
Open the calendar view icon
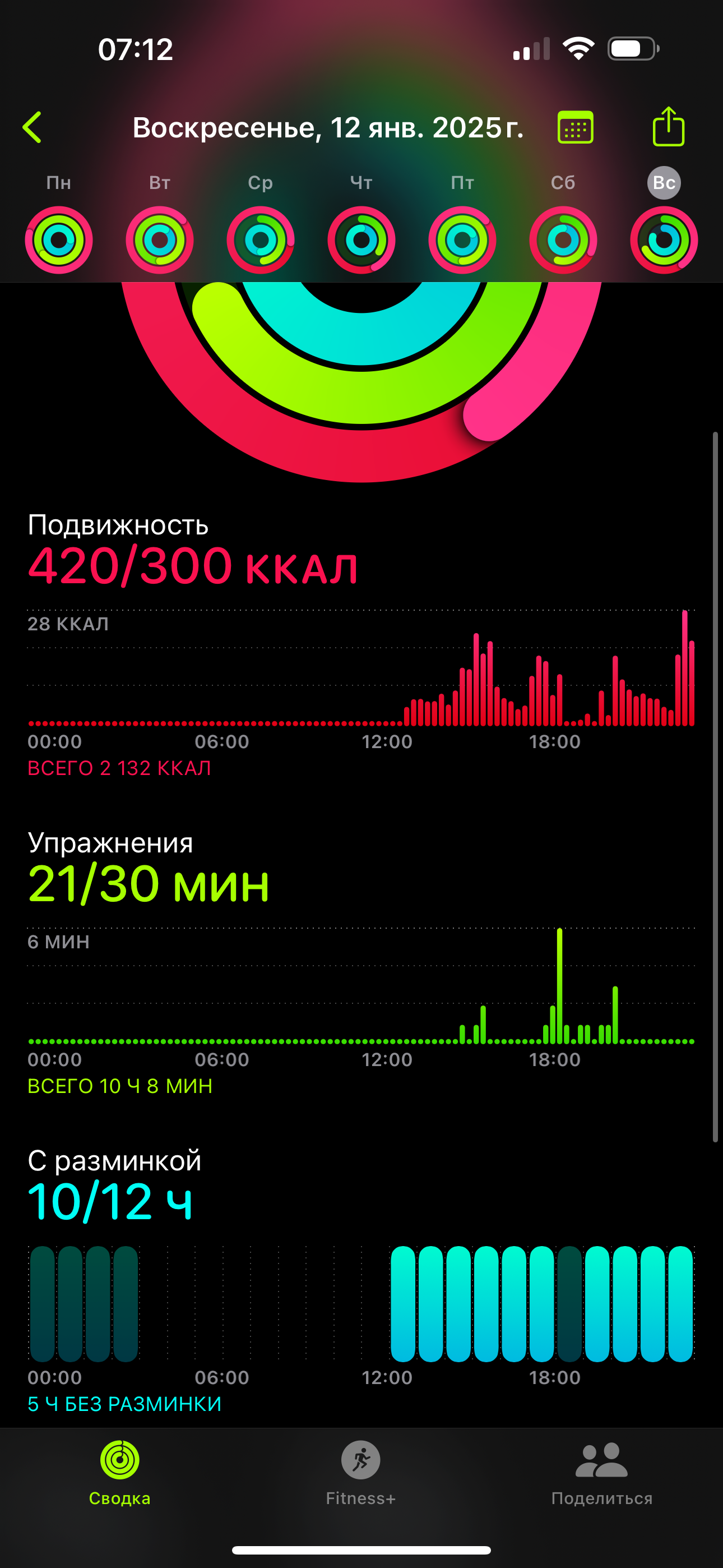[575, 127]
